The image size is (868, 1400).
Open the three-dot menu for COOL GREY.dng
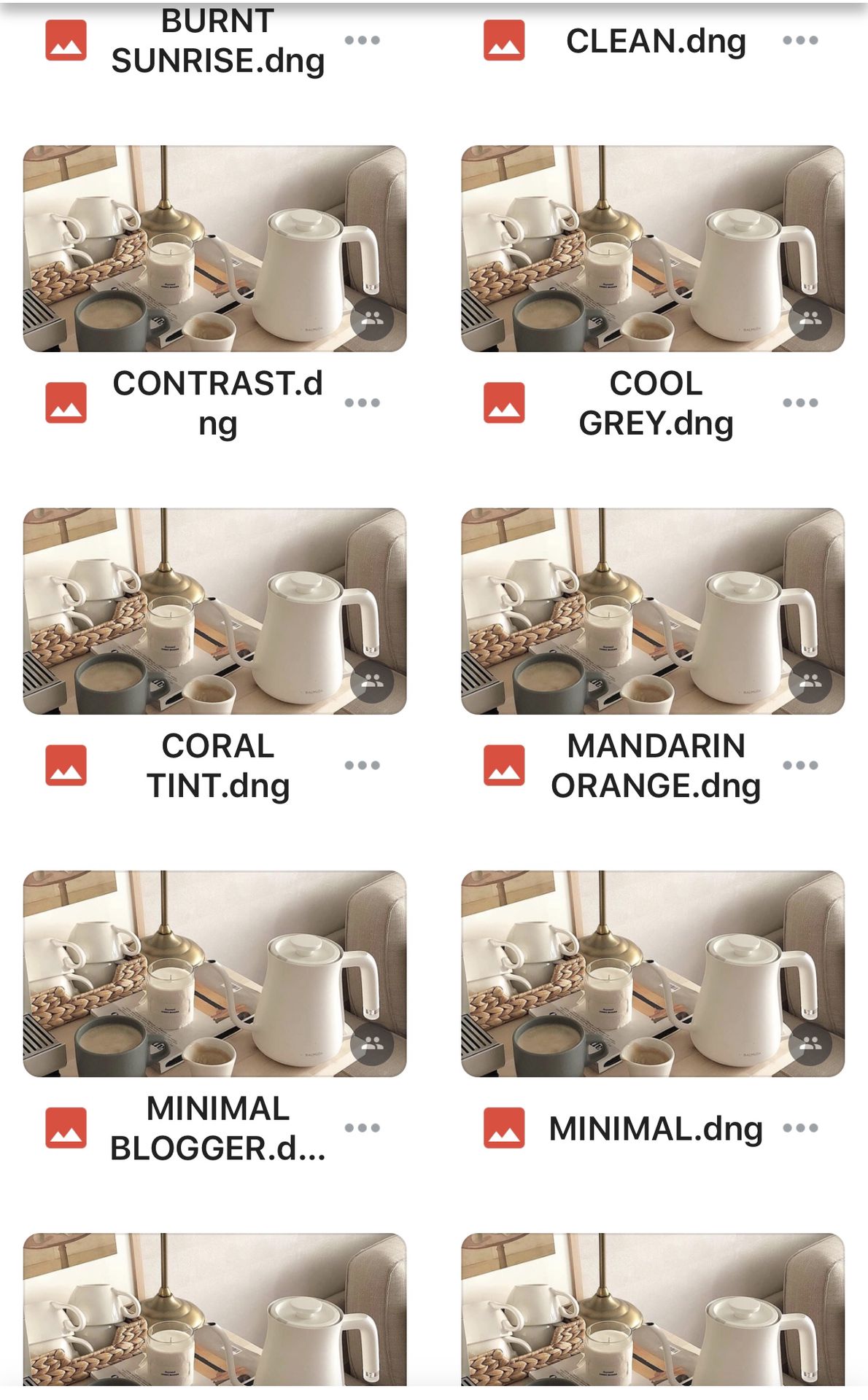pyautogui.click(x=800, y=402)
